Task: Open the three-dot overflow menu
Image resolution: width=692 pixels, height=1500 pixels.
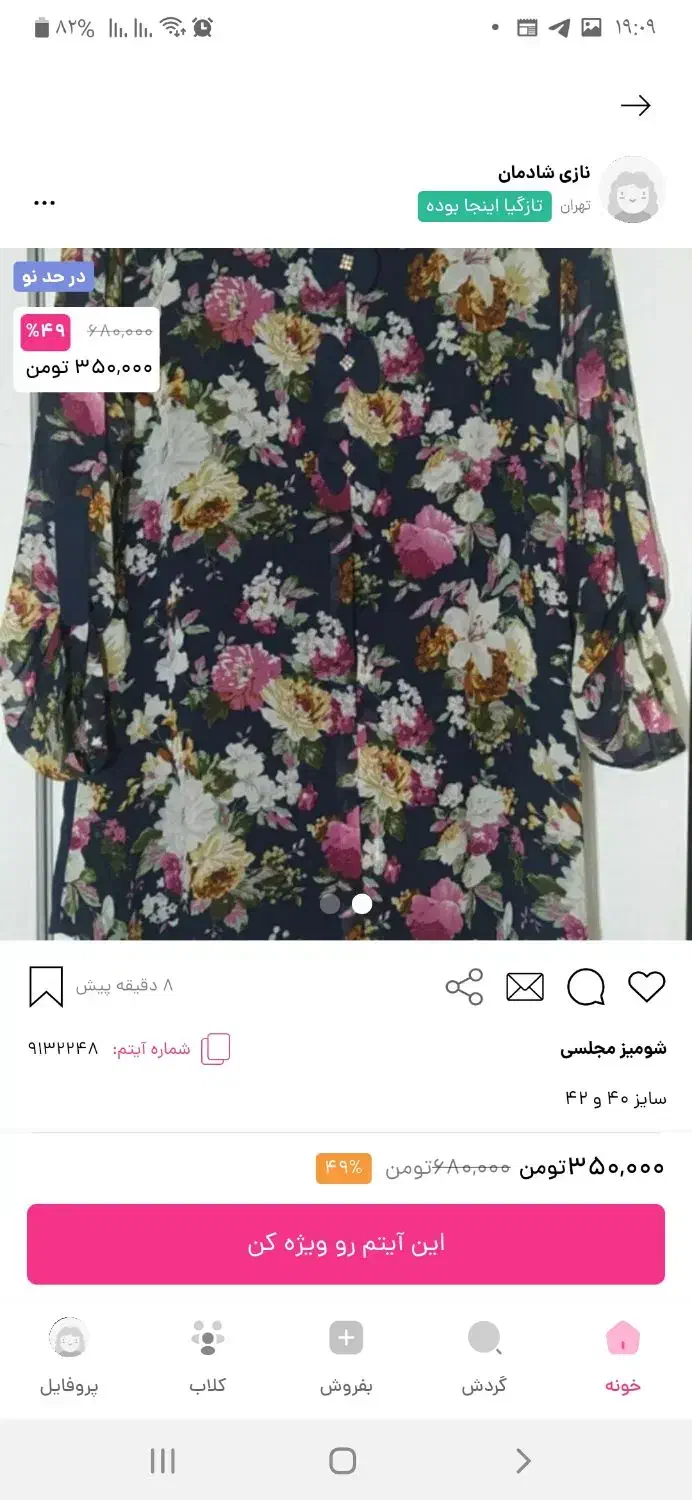Action: point(44,203)
